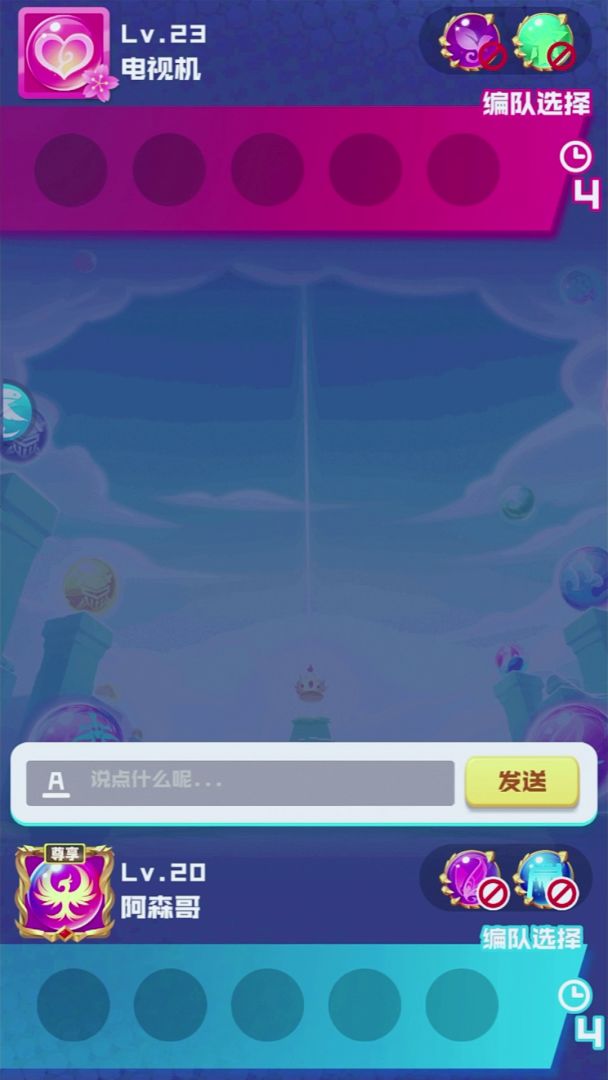Screen dimensions: 608x1080
Task: Tap the text format A icon
Action: [56, 783]
